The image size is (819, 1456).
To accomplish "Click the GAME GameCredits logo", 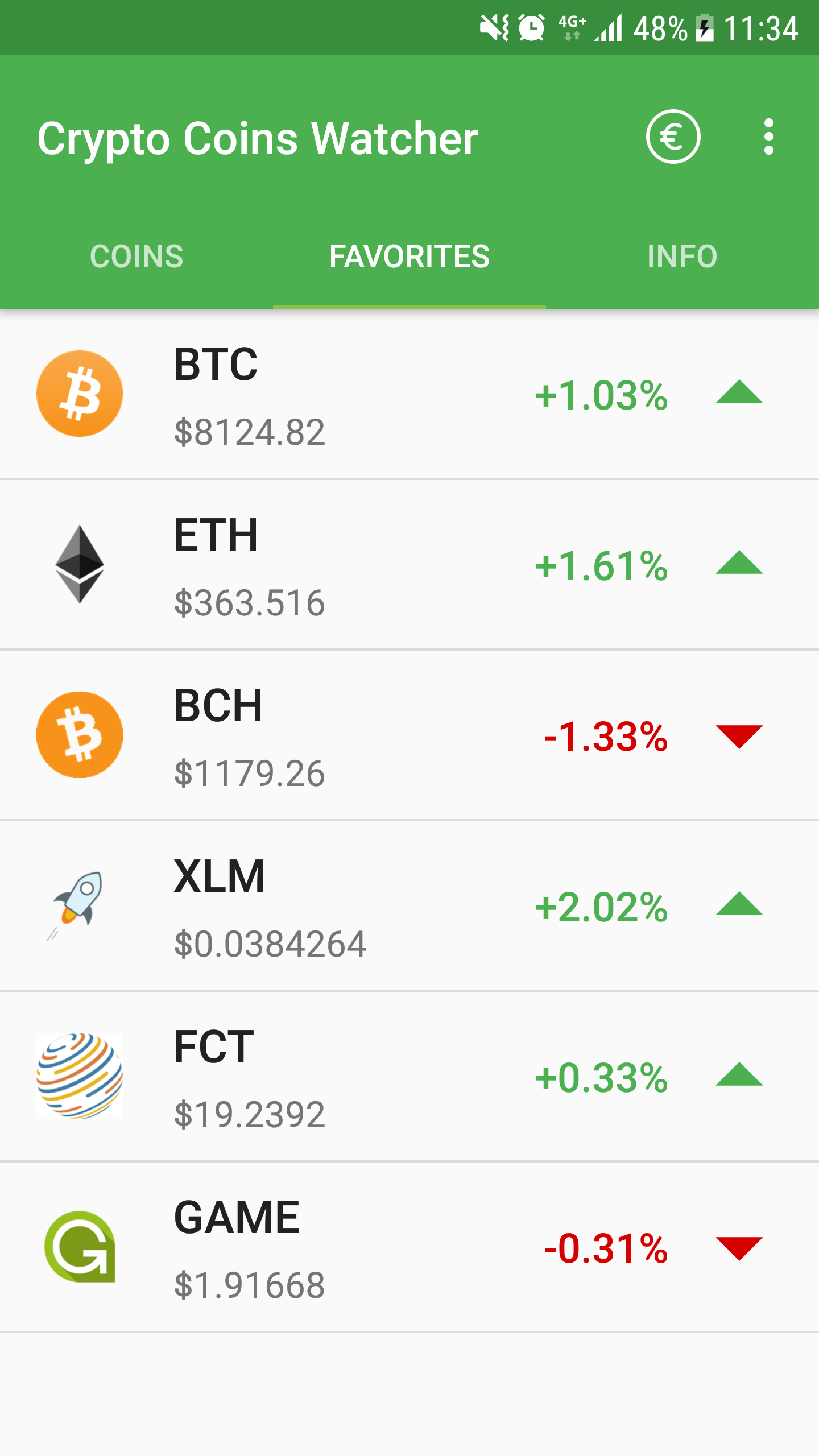I will [78, 1248].
